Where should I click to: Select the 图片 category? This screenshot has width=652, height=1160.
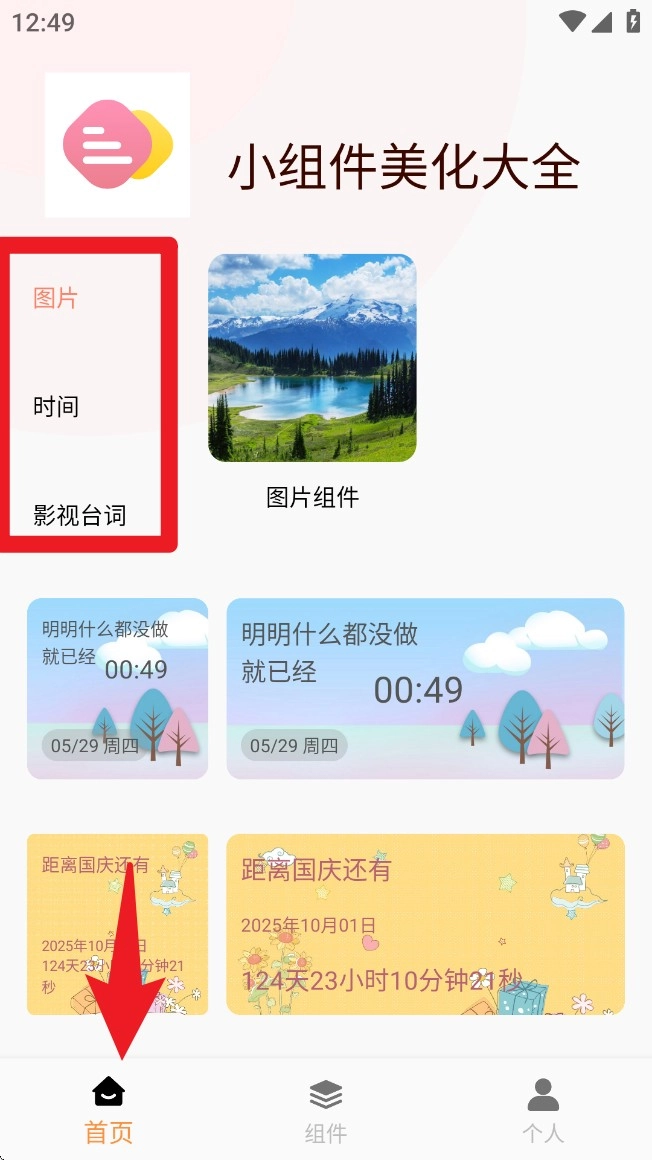coord(56,298)
